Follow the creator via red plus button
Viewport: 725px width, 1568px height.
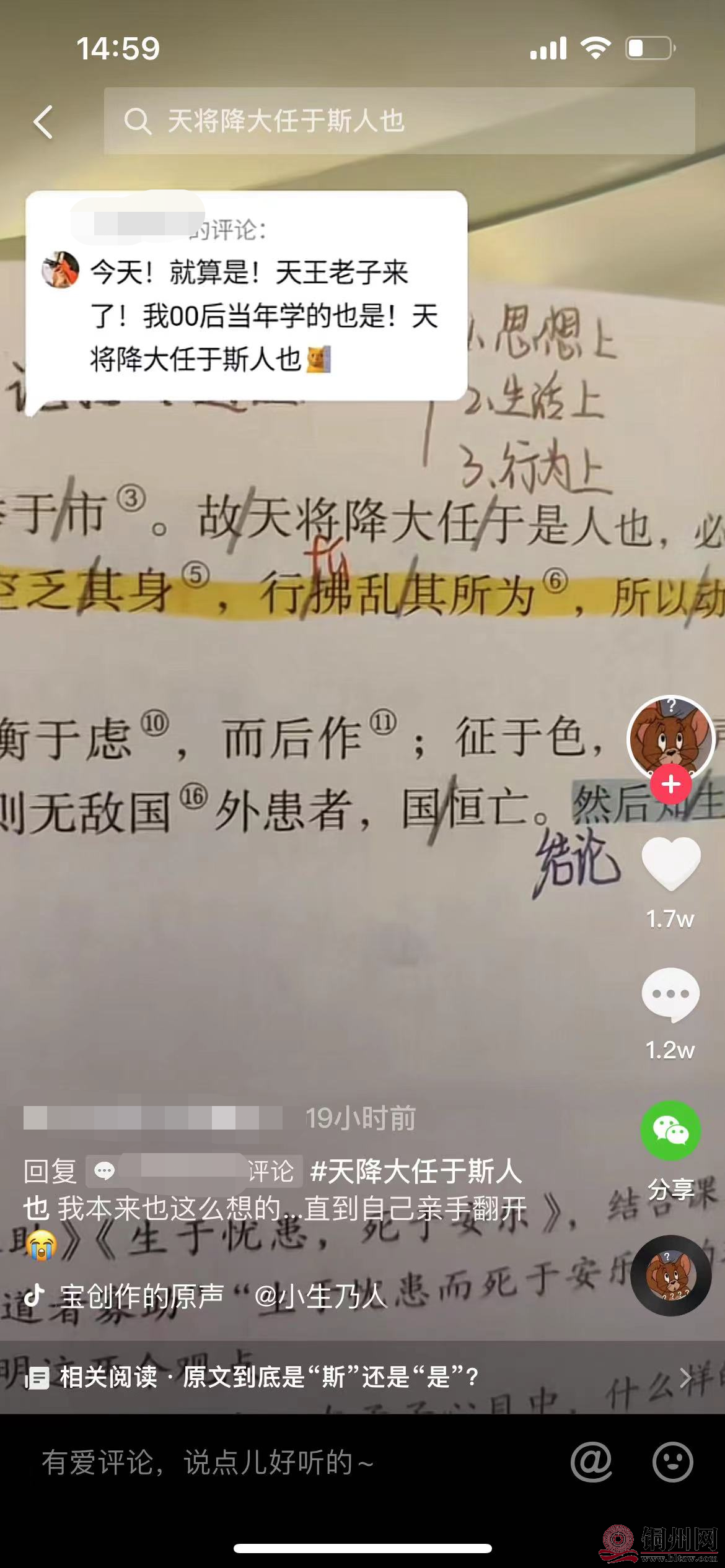[670, 785]
